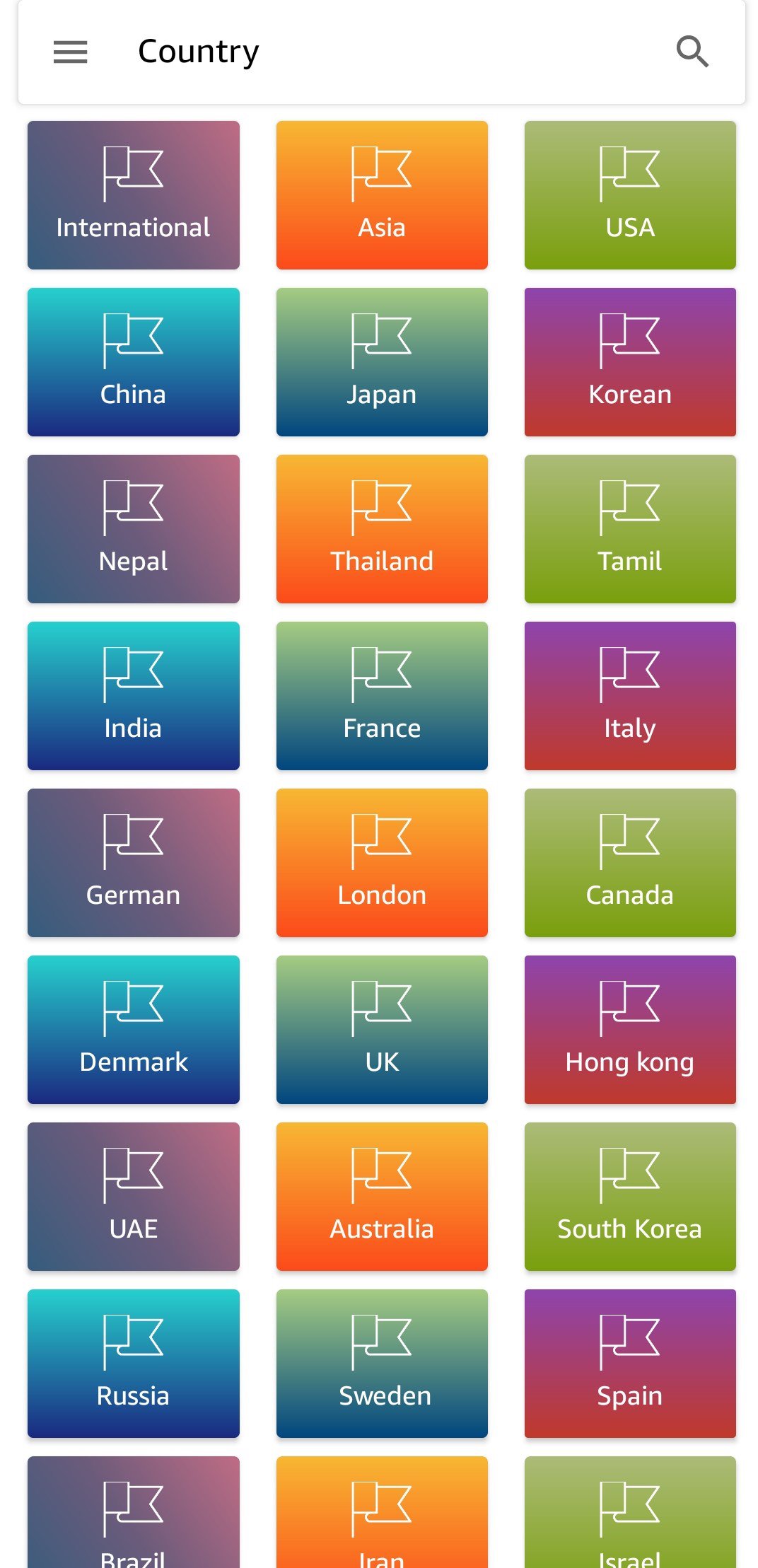758x1568 pixels.
Task: Tap the Canada tile
Action: coord(630,863)
